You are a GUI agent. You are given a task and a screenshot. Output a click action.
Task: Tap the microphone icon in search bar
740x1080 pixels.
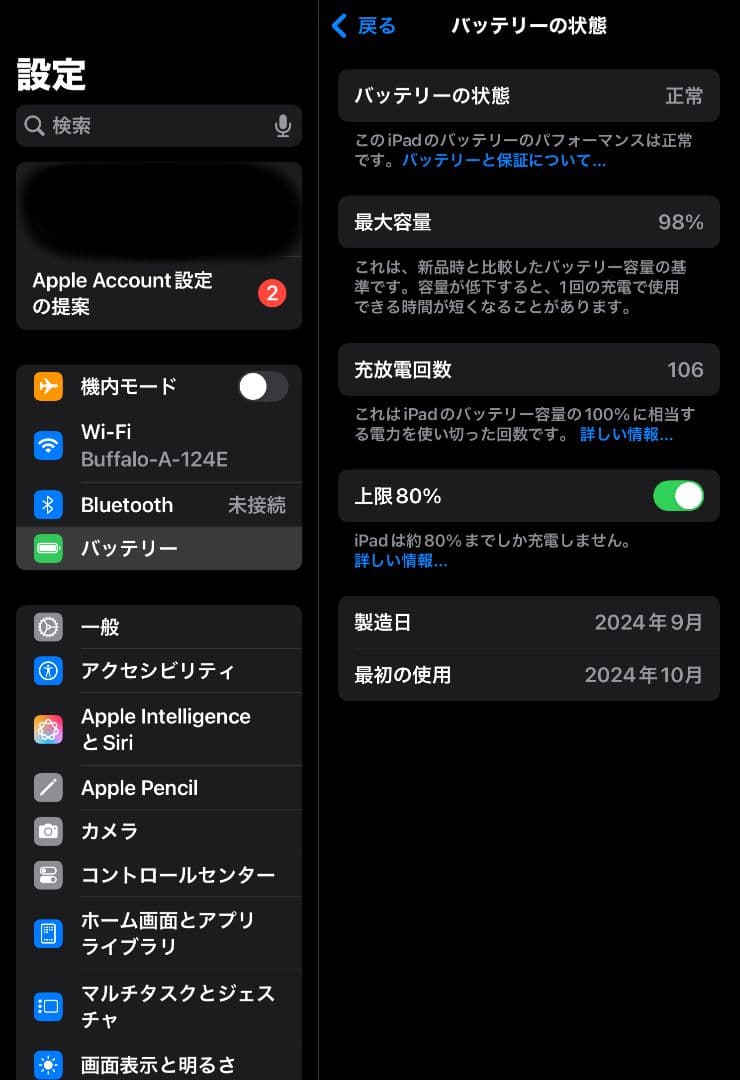click(283, 126)
